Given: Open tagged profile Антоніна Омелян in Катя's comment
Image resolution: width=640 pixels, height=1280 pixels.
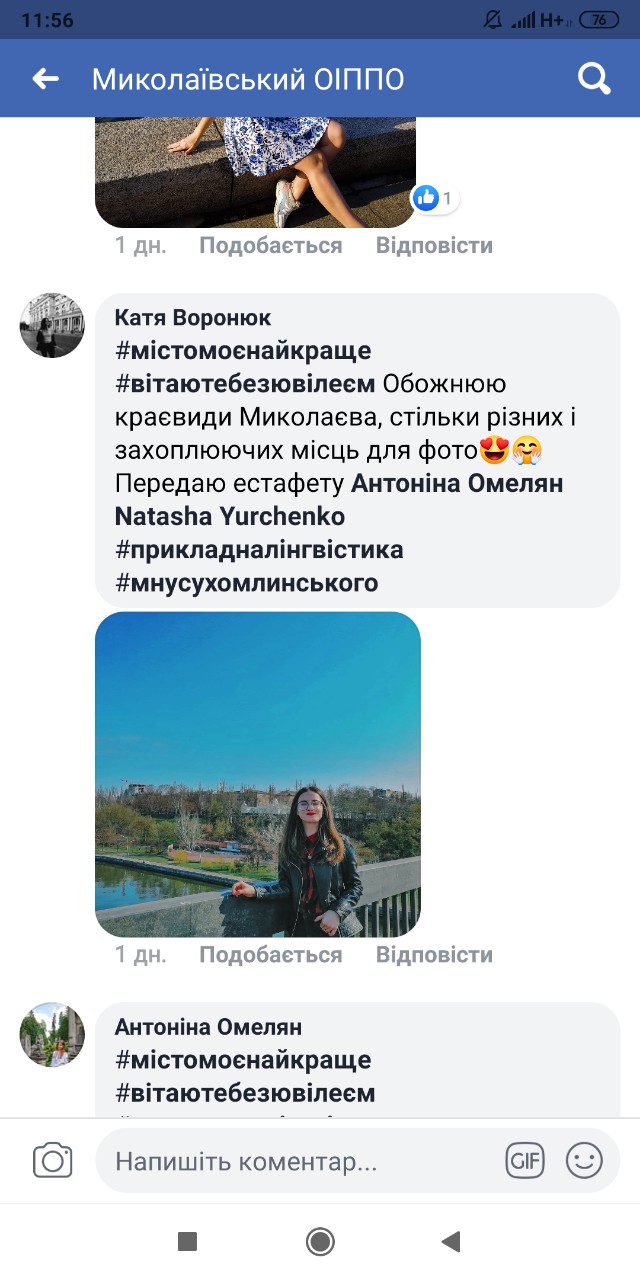Looking at the screenshot, I should tap(457, 483).
